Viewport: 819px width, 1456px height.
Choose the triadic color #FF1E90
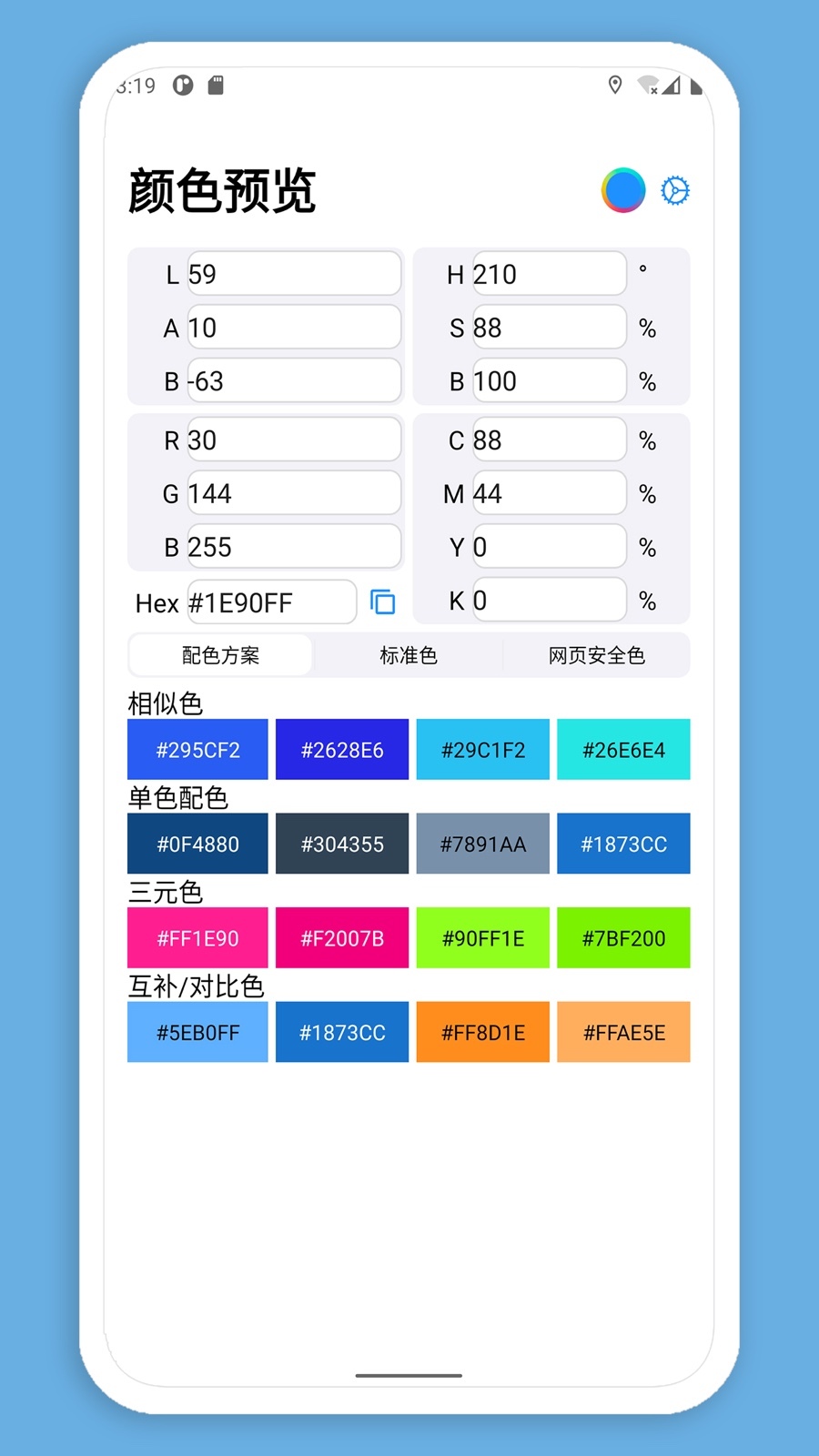tap(197, 938)
